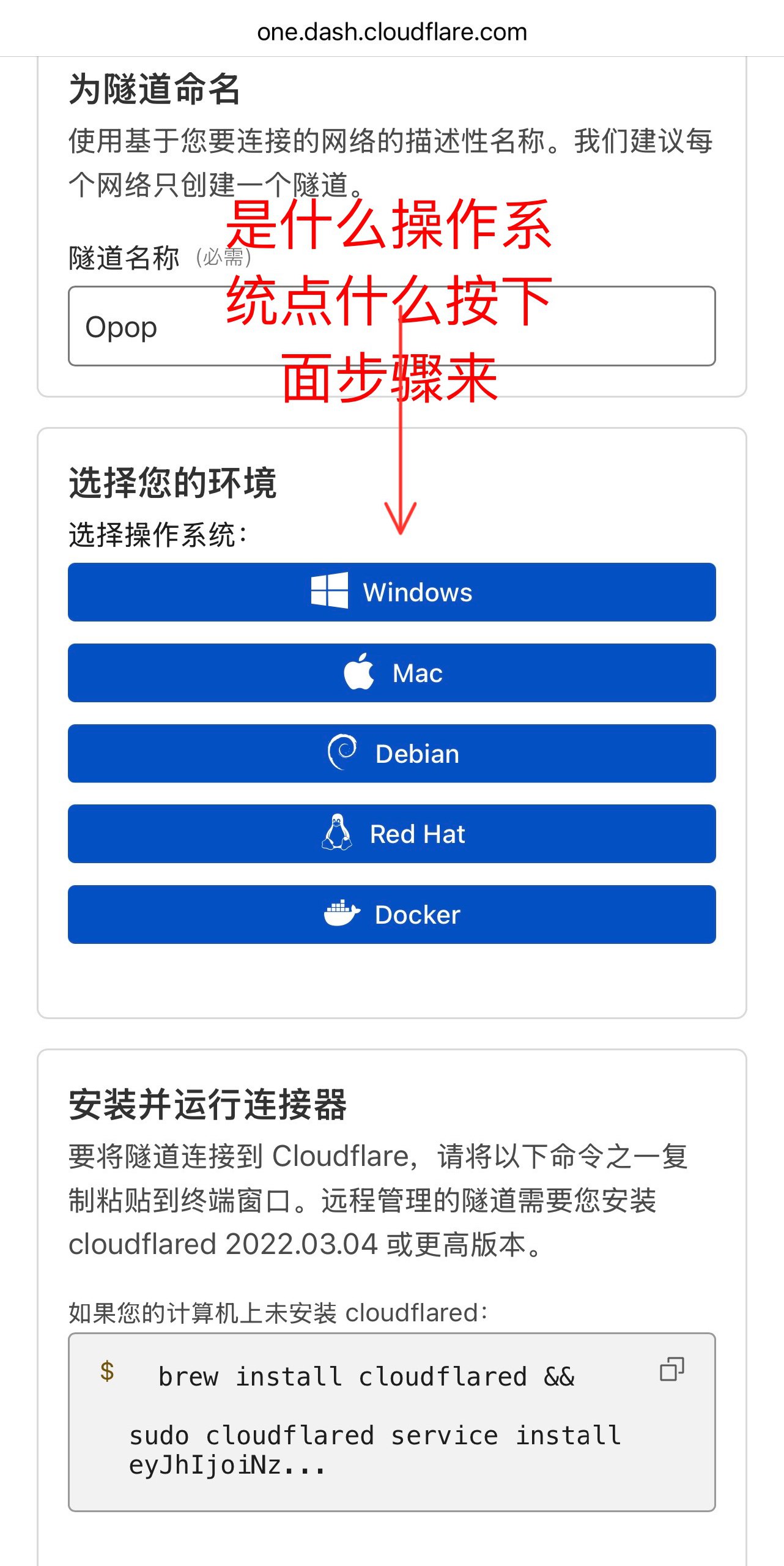Choose Docker as the environment

391,915
